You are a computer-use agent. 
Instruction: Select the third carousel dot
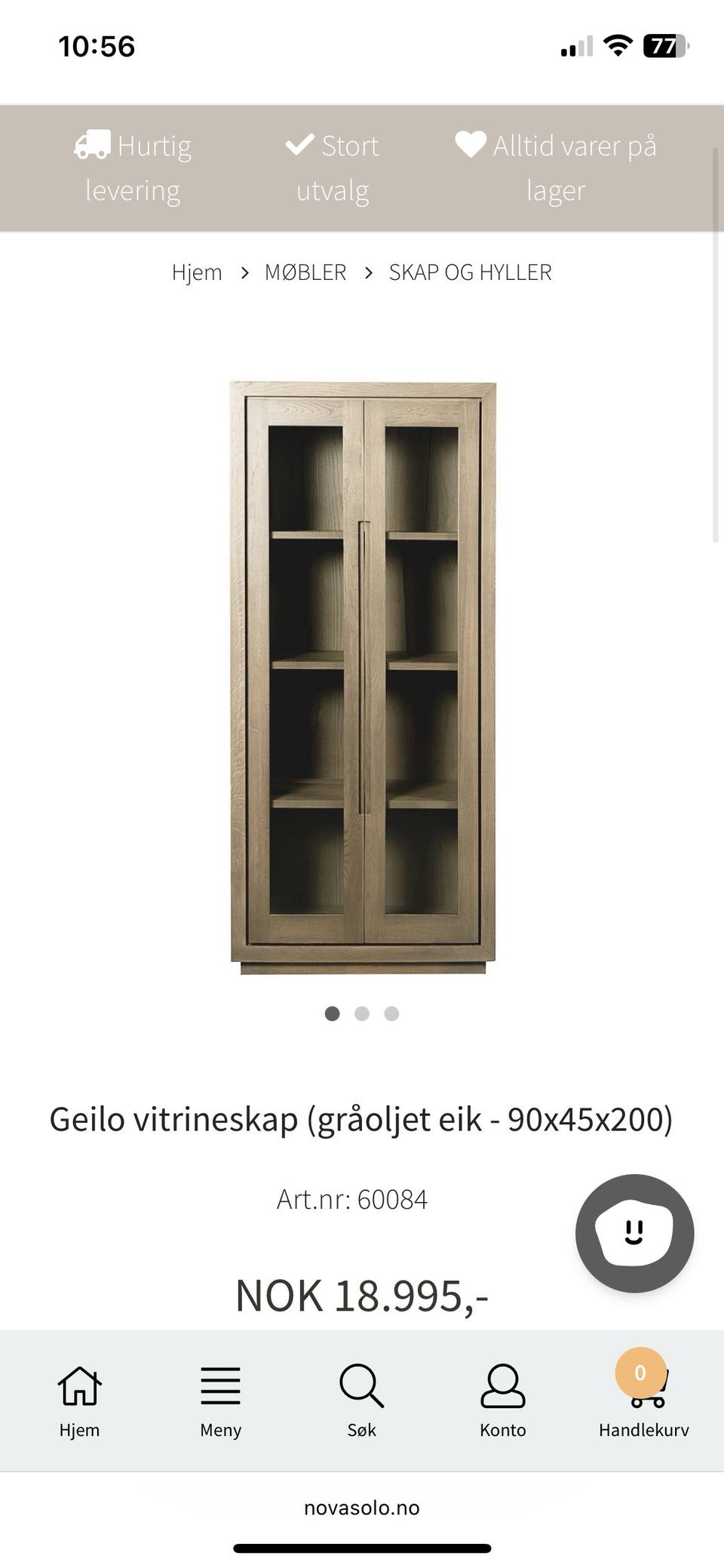point(391,1014)
